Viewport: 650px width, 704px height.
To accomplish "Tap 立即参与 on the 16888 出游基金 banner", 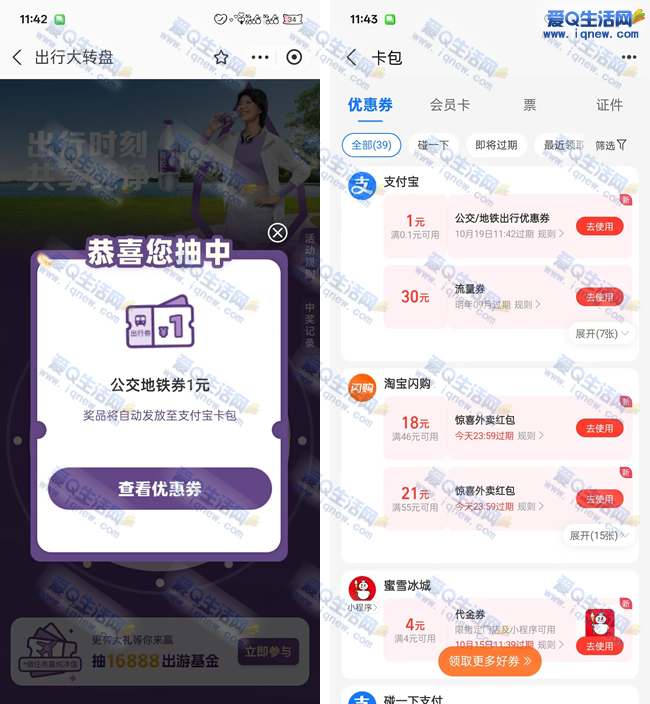I will pos(268,653).
